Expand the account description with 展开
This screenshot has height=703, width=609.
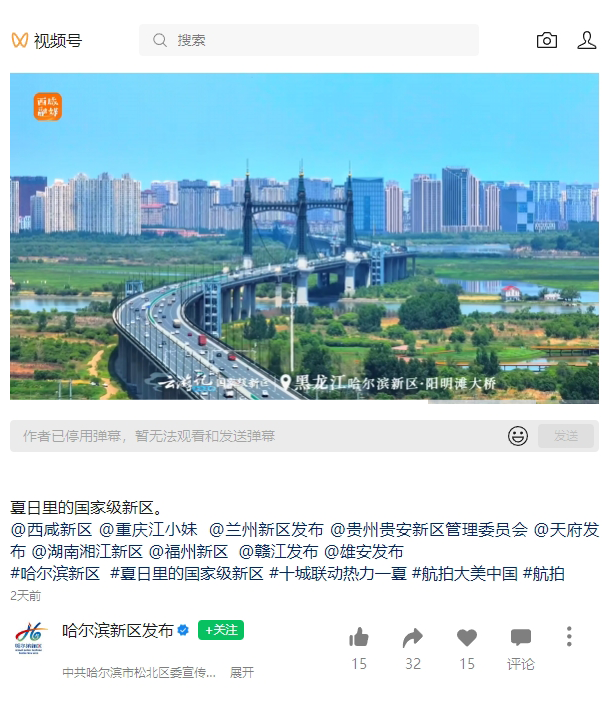242,673
